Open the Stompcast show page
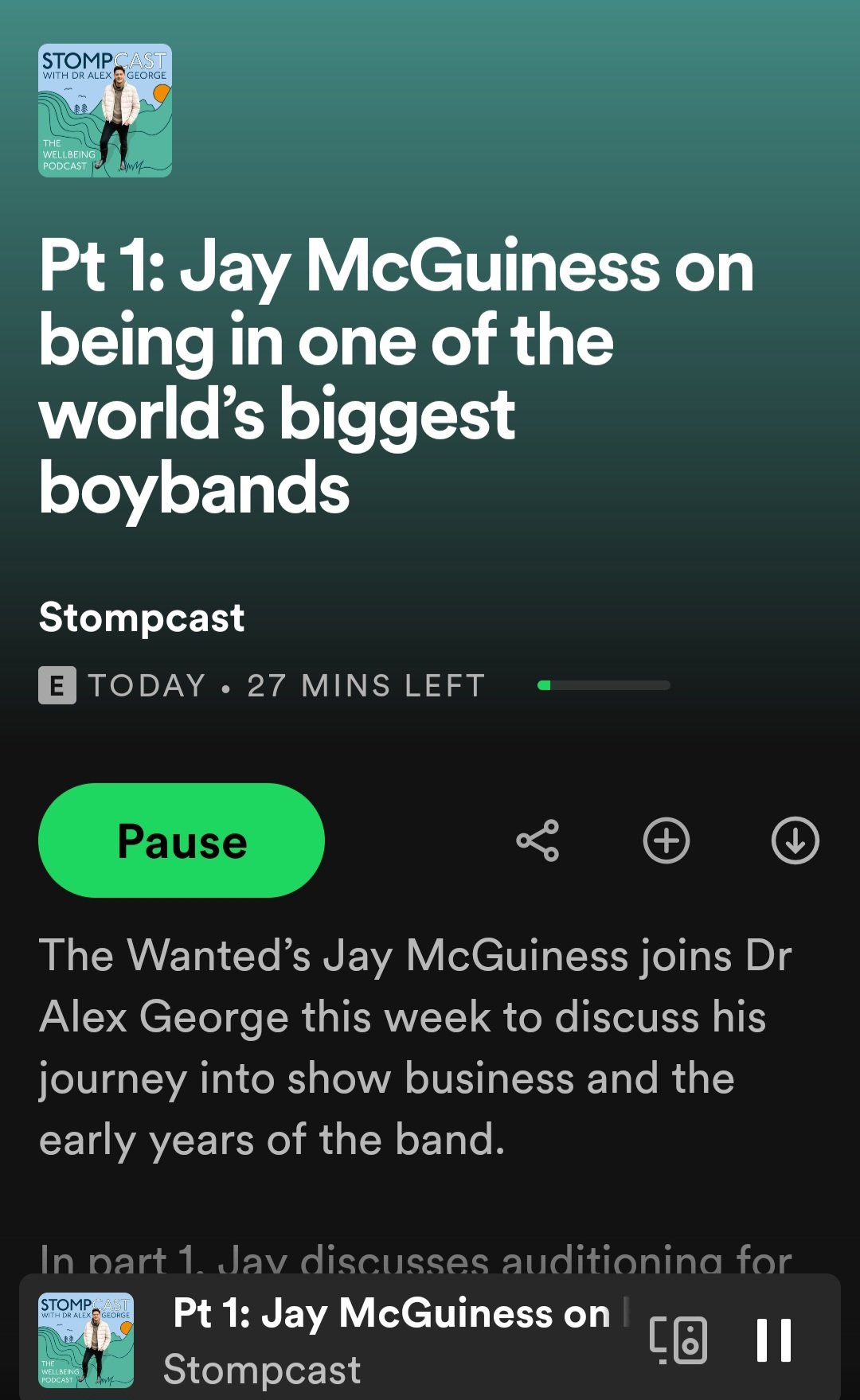 coord(142,618)
